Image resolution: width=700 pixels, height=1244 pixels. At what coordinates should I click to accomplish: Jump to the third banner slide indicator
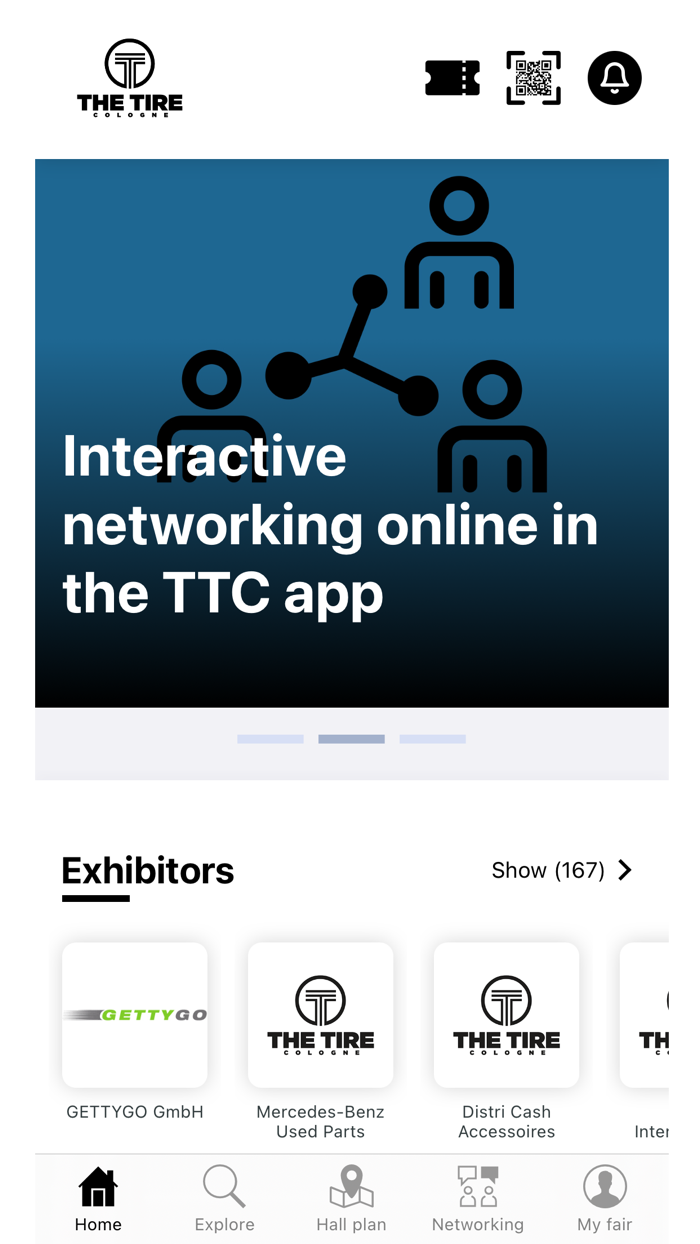tap(432, 739)
